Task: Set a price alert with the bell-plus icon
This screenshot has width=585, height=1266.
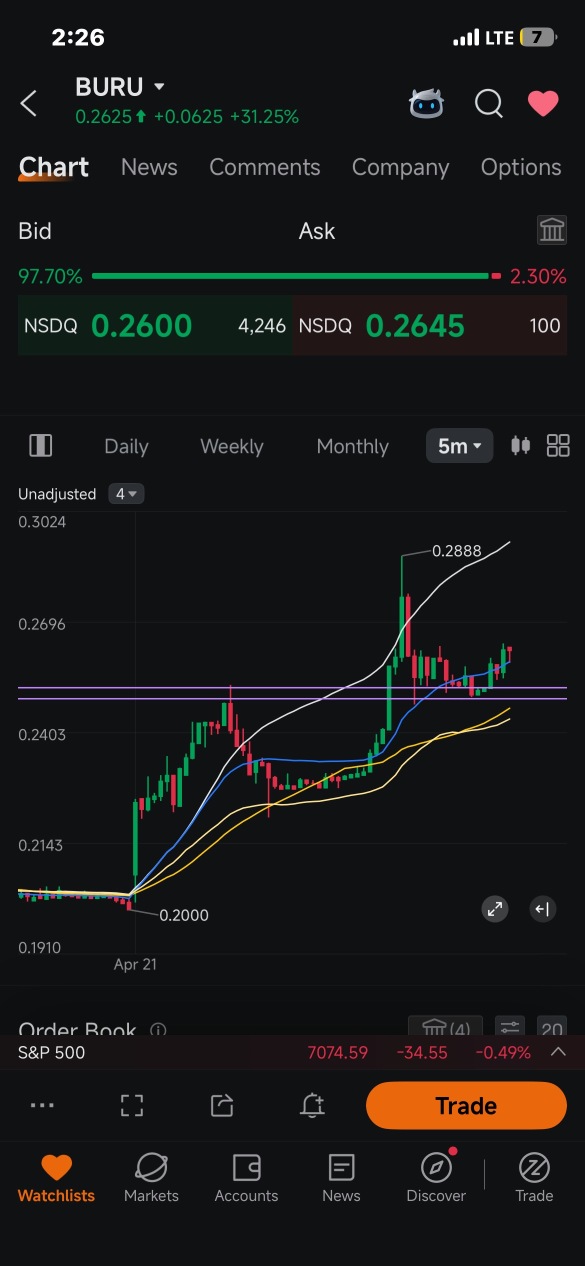Action: click(x=312, y=1105)
